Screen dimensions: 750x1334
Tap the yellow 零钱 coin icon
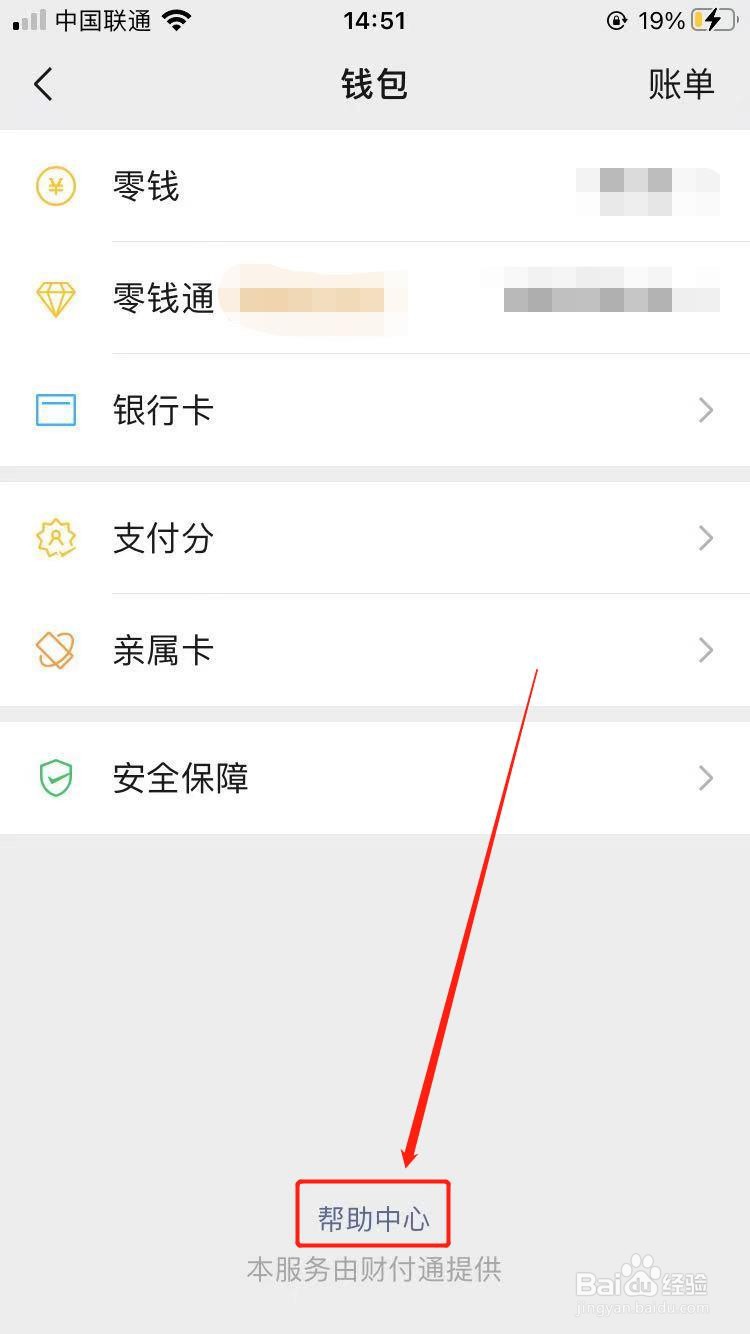click(x=57, y=186)
